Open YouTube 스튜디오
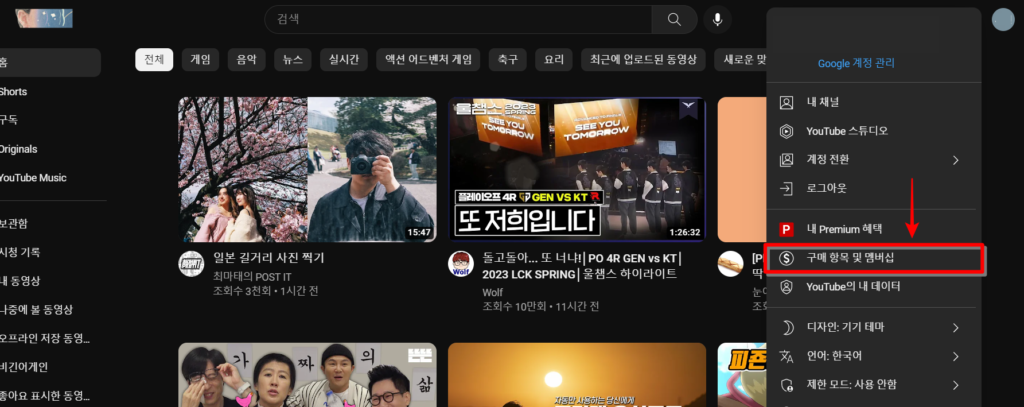 846,131
